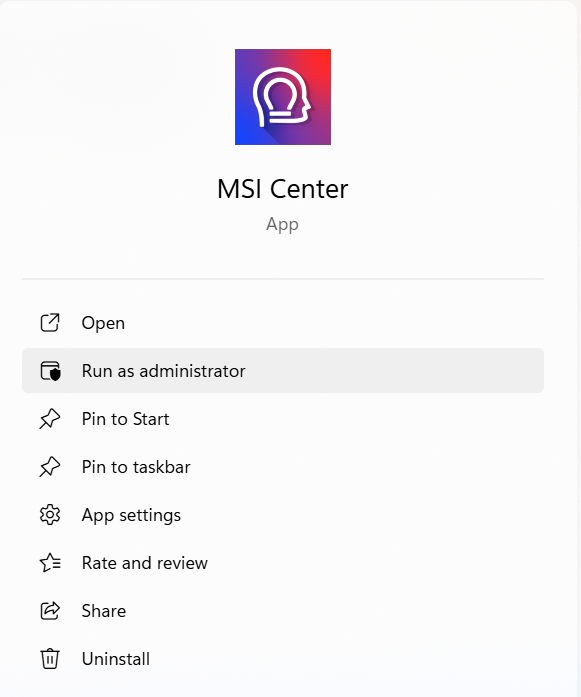Image resolution: width=581 pixels, height=697 pixels.
Task: Uninstall MSI Center
Action: click(x=283, y=659)
